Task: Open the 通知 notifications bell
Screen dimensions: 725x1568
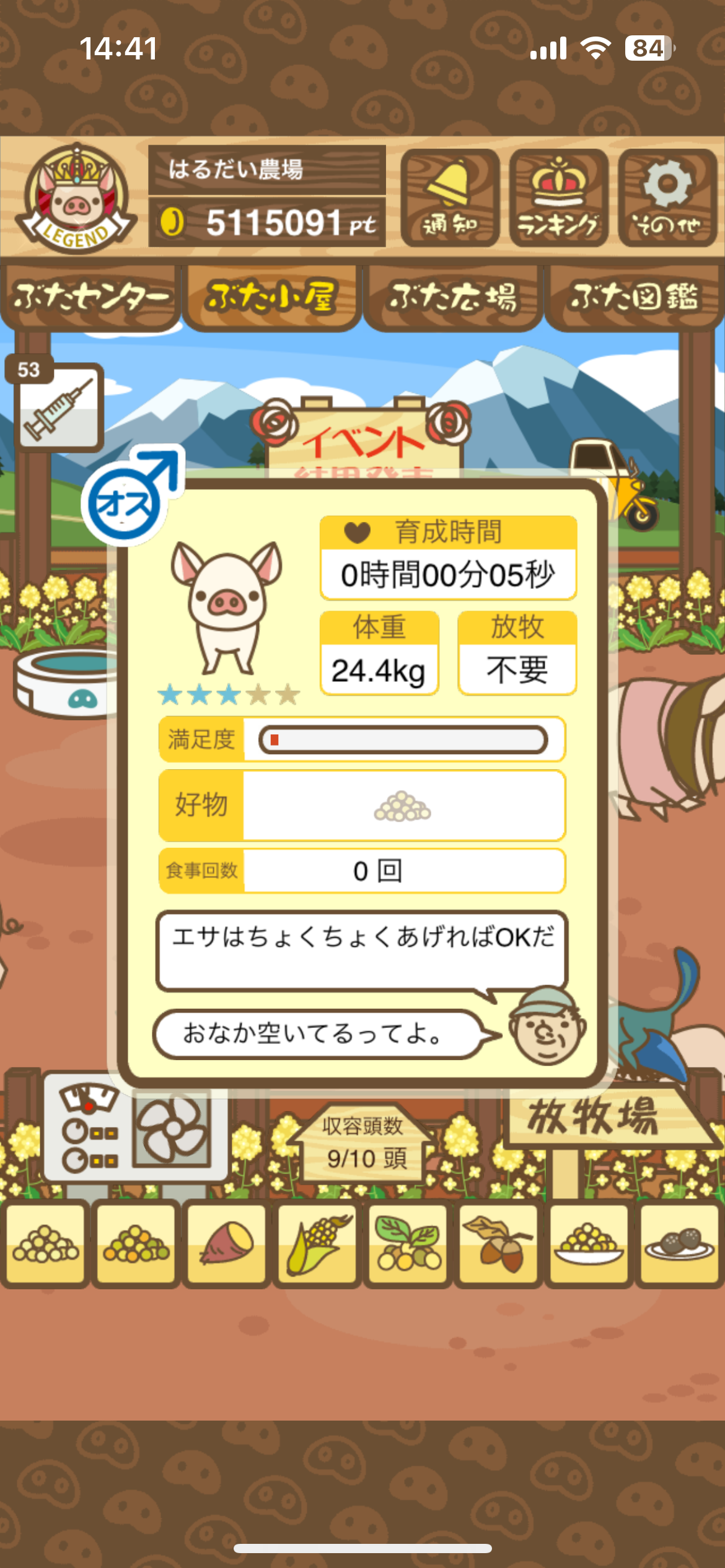Action: 450,198
